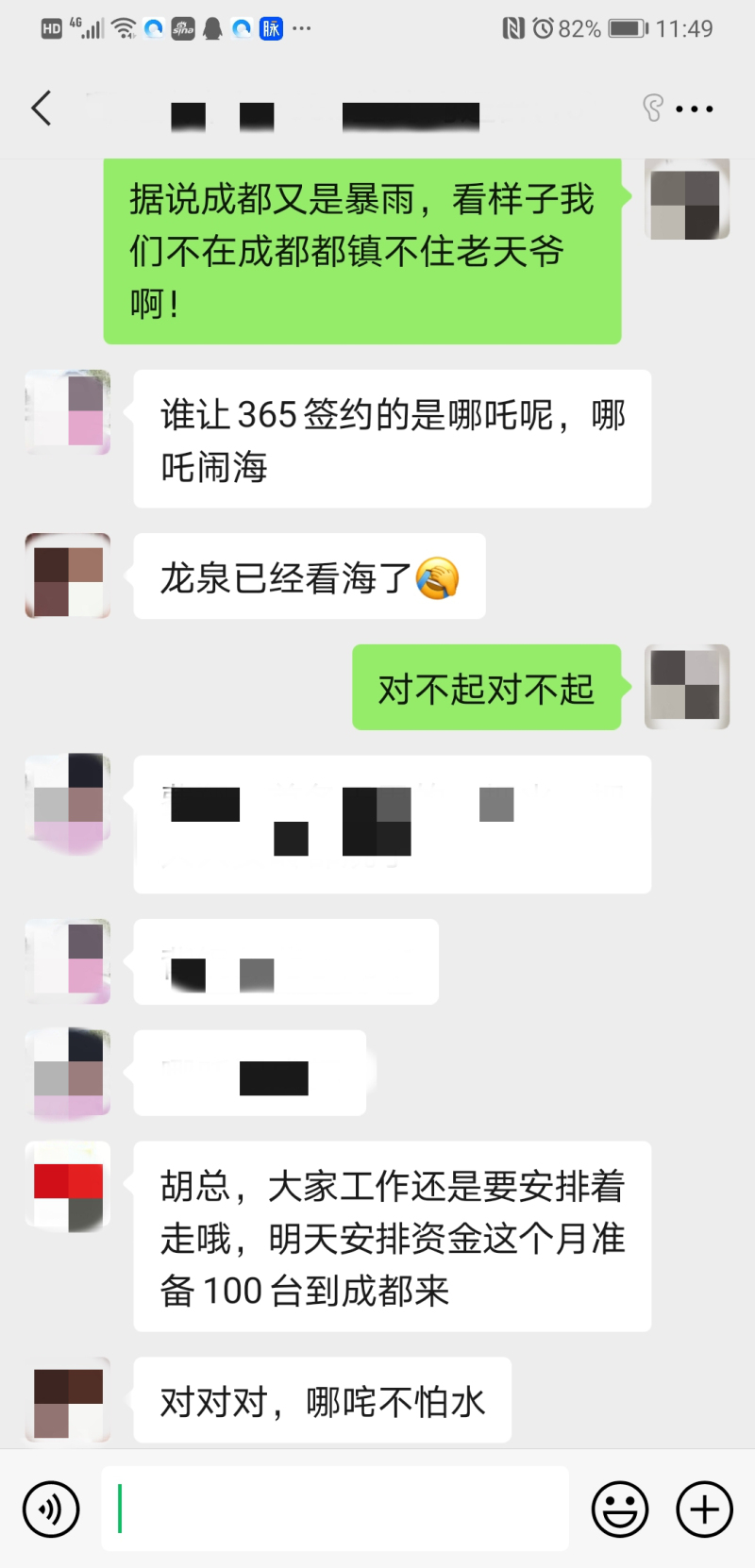Image resolution: width=755 pixels, height=1568 pixels.
Task: Open avatar of sender of "龙泉已经看海了"
Action: pos(68,576)
